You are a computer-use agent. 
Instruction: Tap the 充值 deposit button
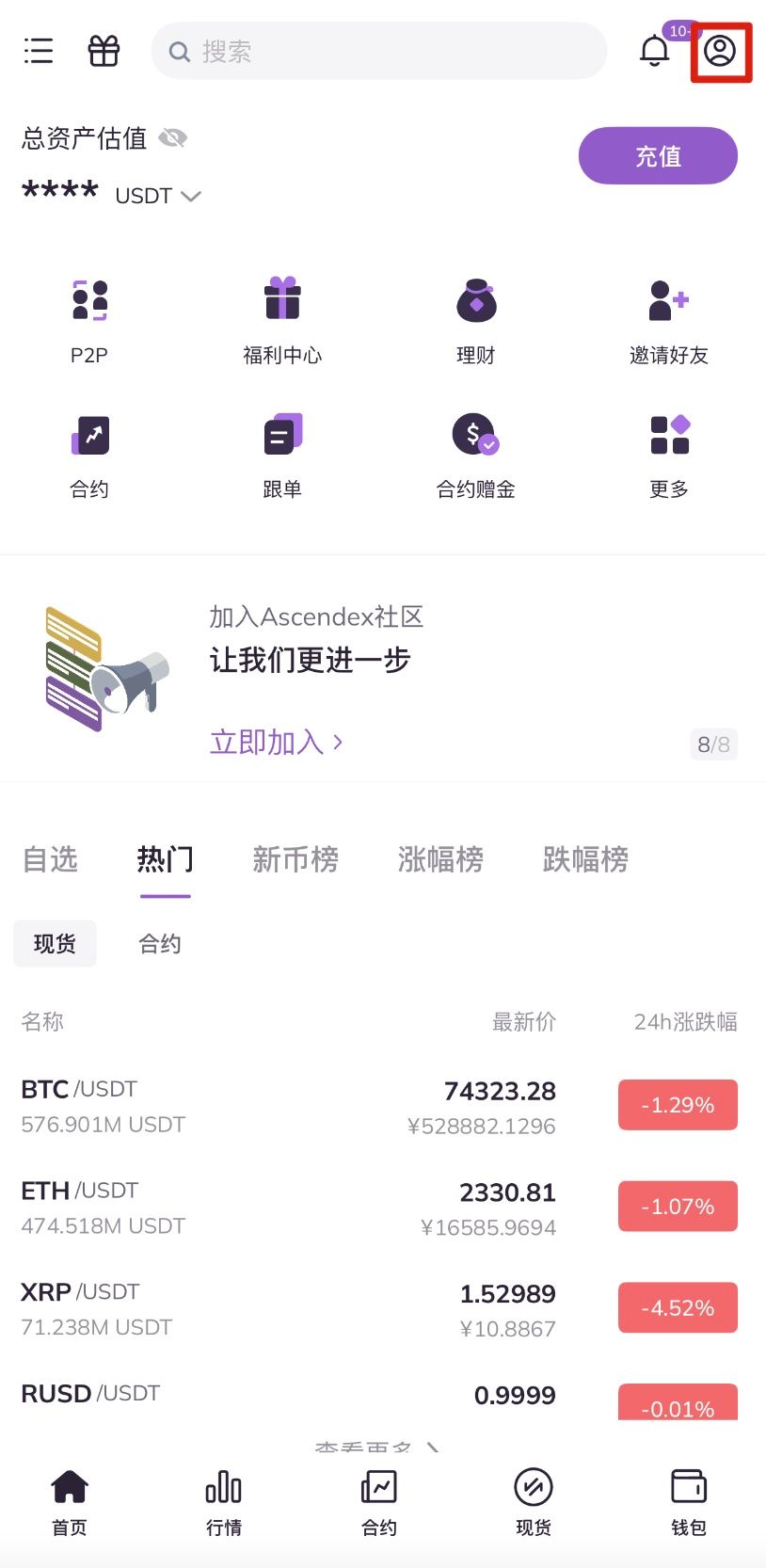(x=657, y=156)
